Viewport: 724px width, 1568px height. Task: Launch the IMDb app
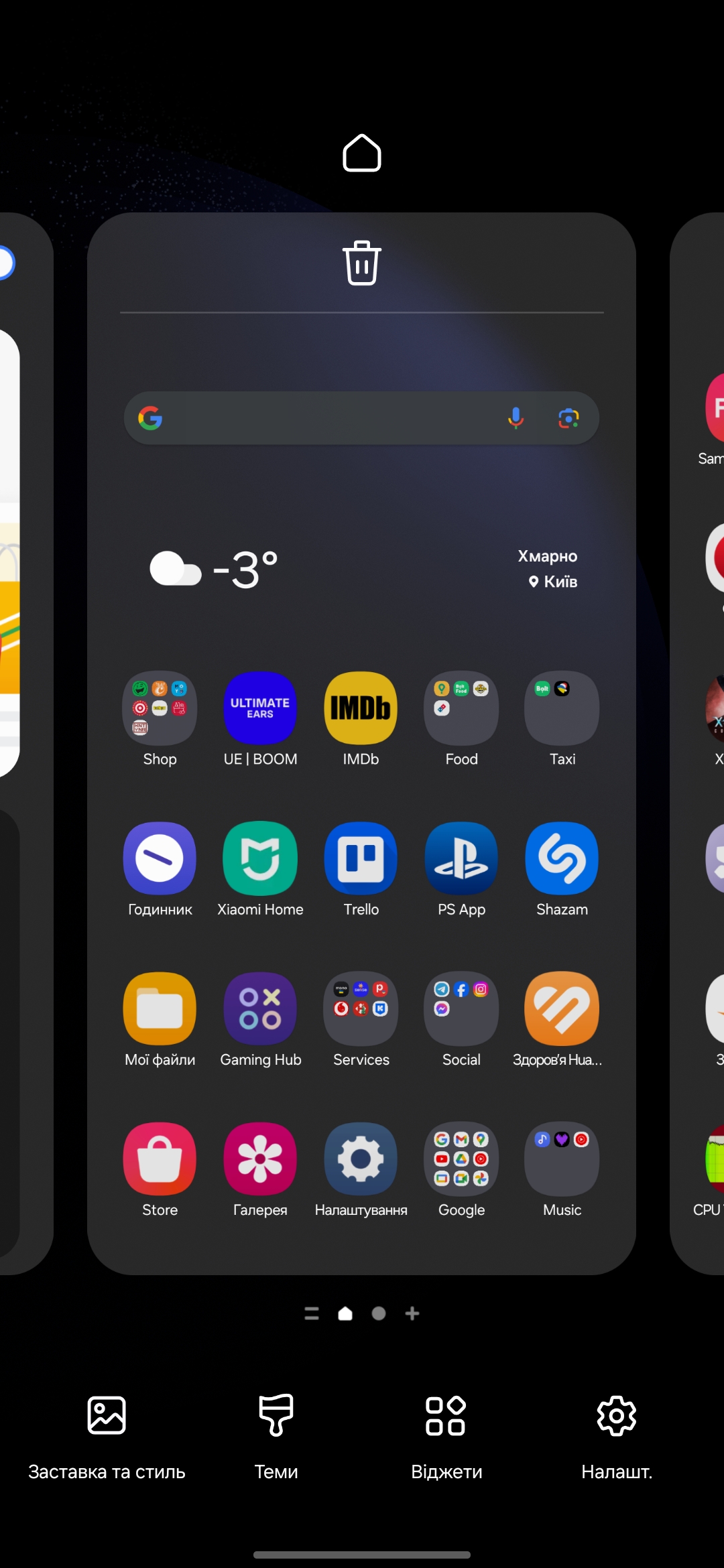pos(361,708)
